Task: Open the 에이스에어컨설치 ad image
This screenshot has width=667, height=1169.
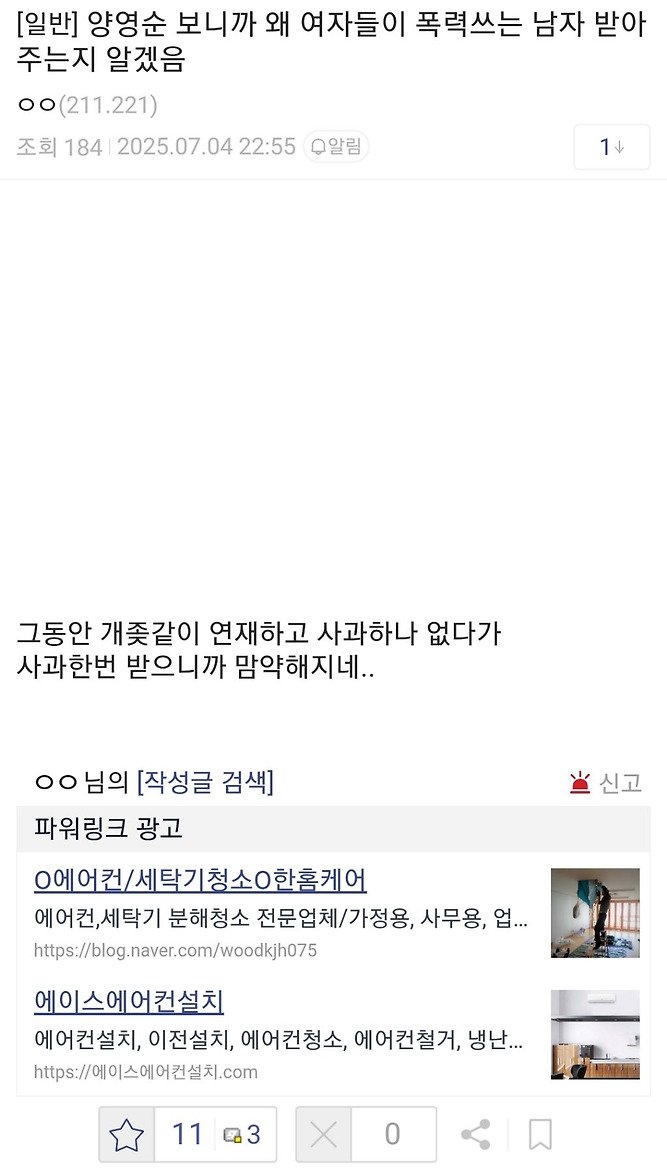Action: (x=595, y=1034)
